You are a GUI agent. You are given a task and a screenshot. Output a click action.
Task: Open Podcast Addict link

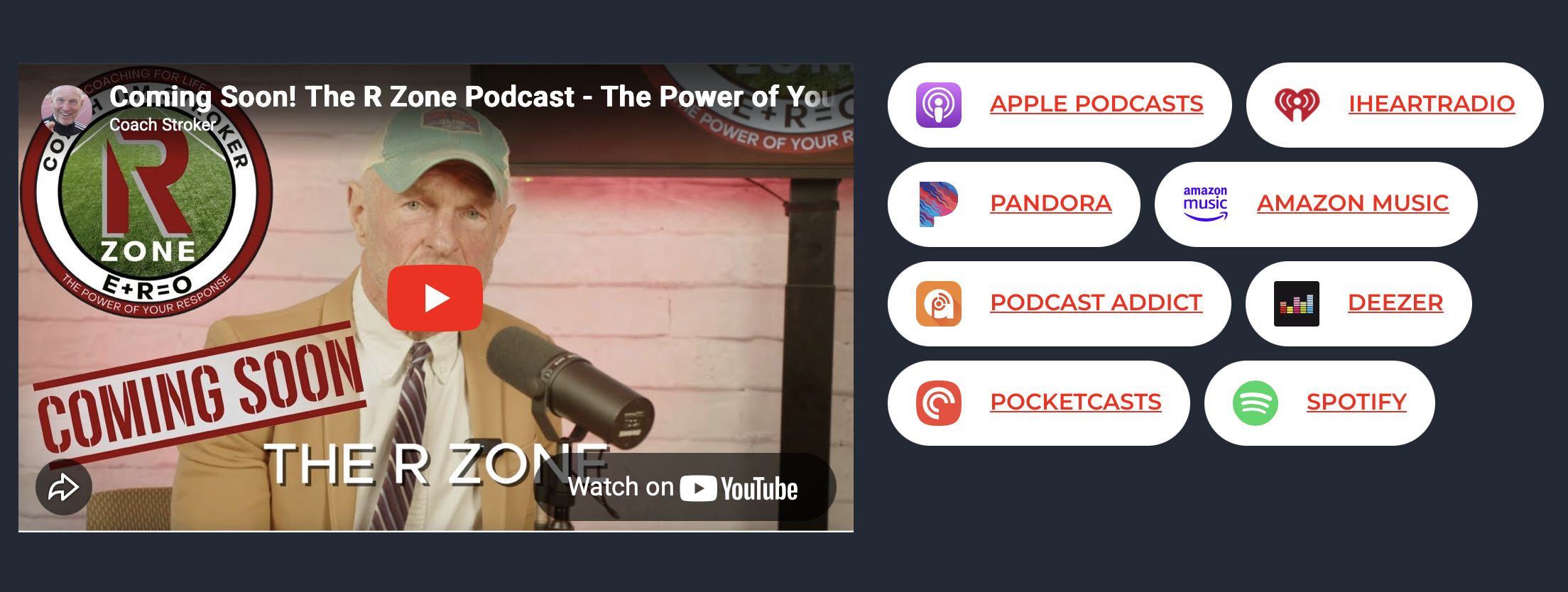click(x=1096, y=303)
